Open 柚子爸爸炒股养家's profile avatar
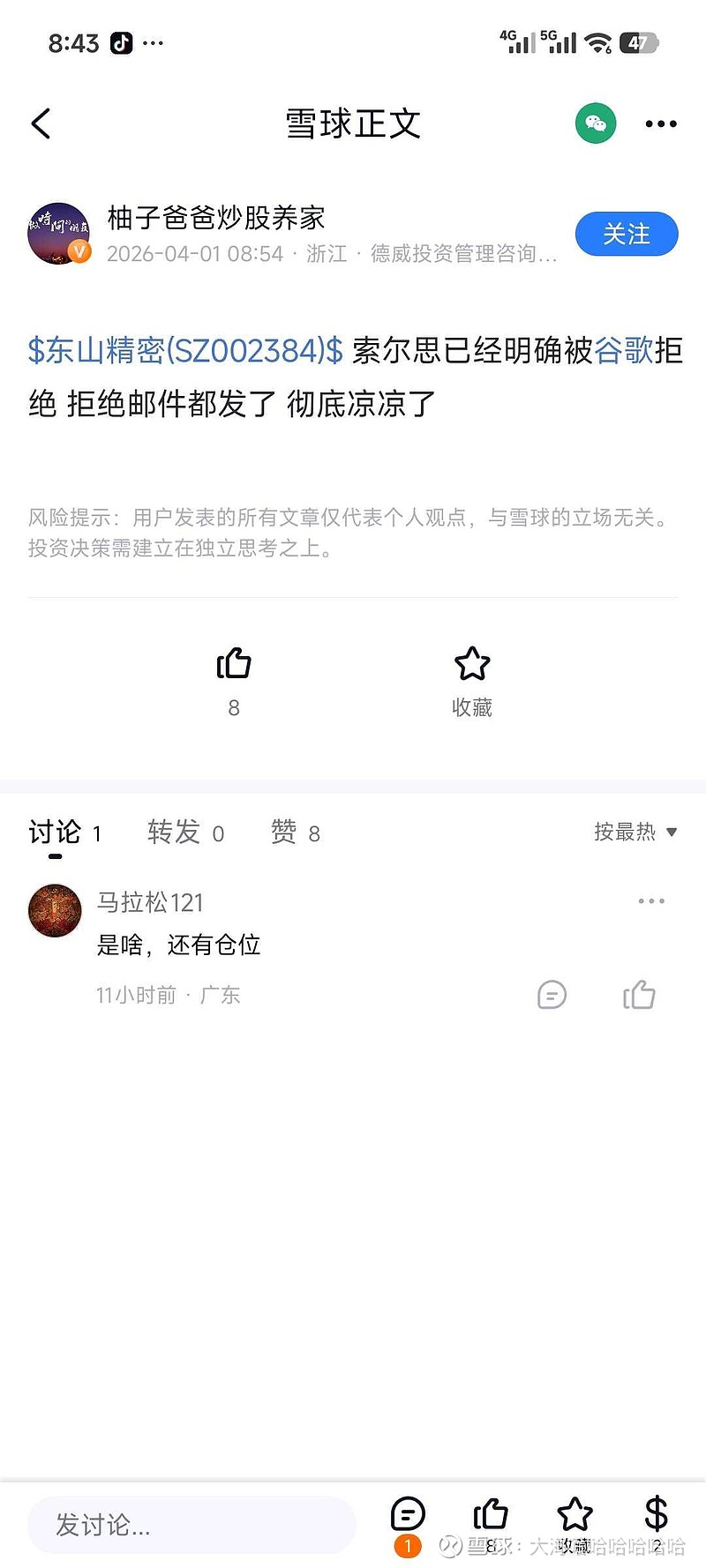The height and width of the screenshot is (1568, 706). click(x=59, y=235)
